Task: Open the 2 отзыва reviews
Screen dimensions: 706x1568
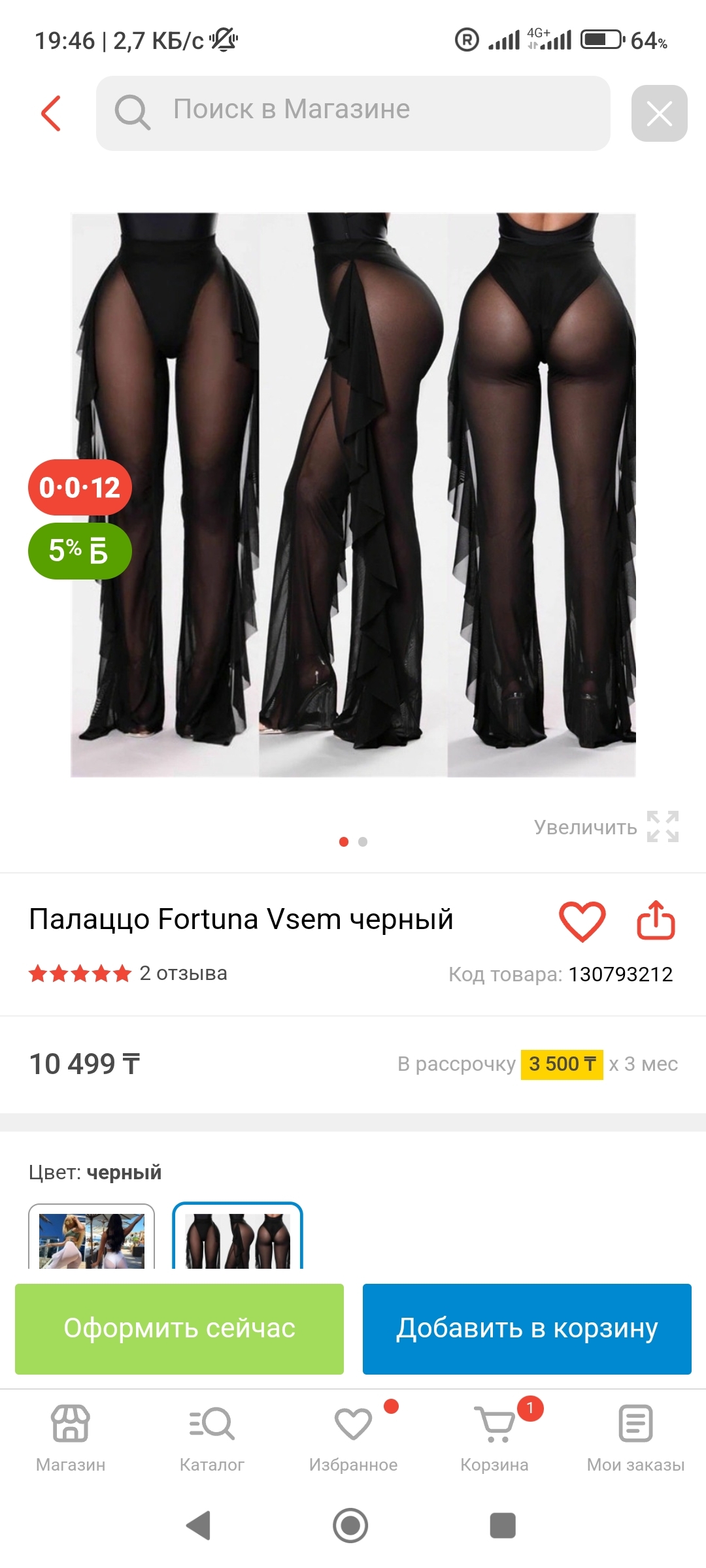Action: (183, 973)
